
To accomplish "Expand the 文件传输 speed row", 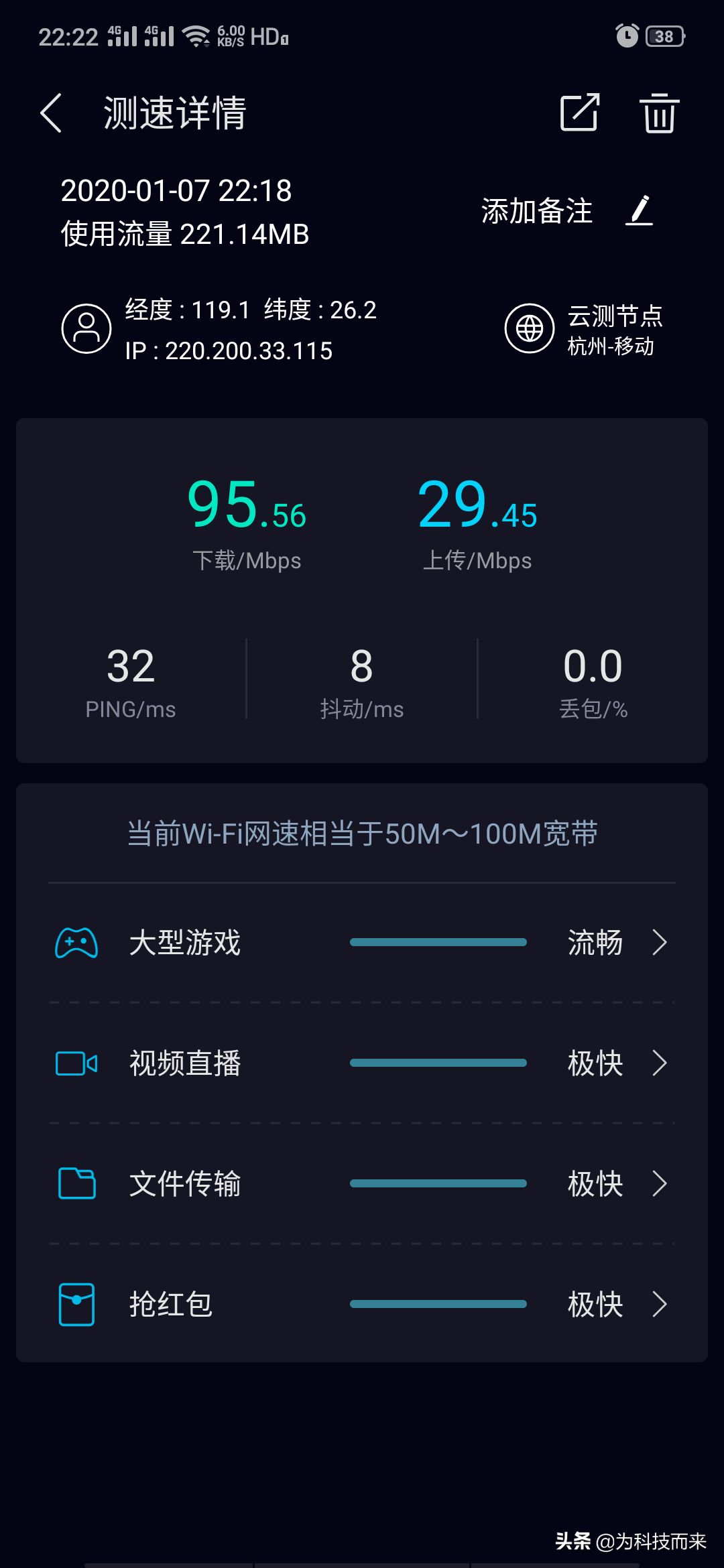I will pos(362,1183).
